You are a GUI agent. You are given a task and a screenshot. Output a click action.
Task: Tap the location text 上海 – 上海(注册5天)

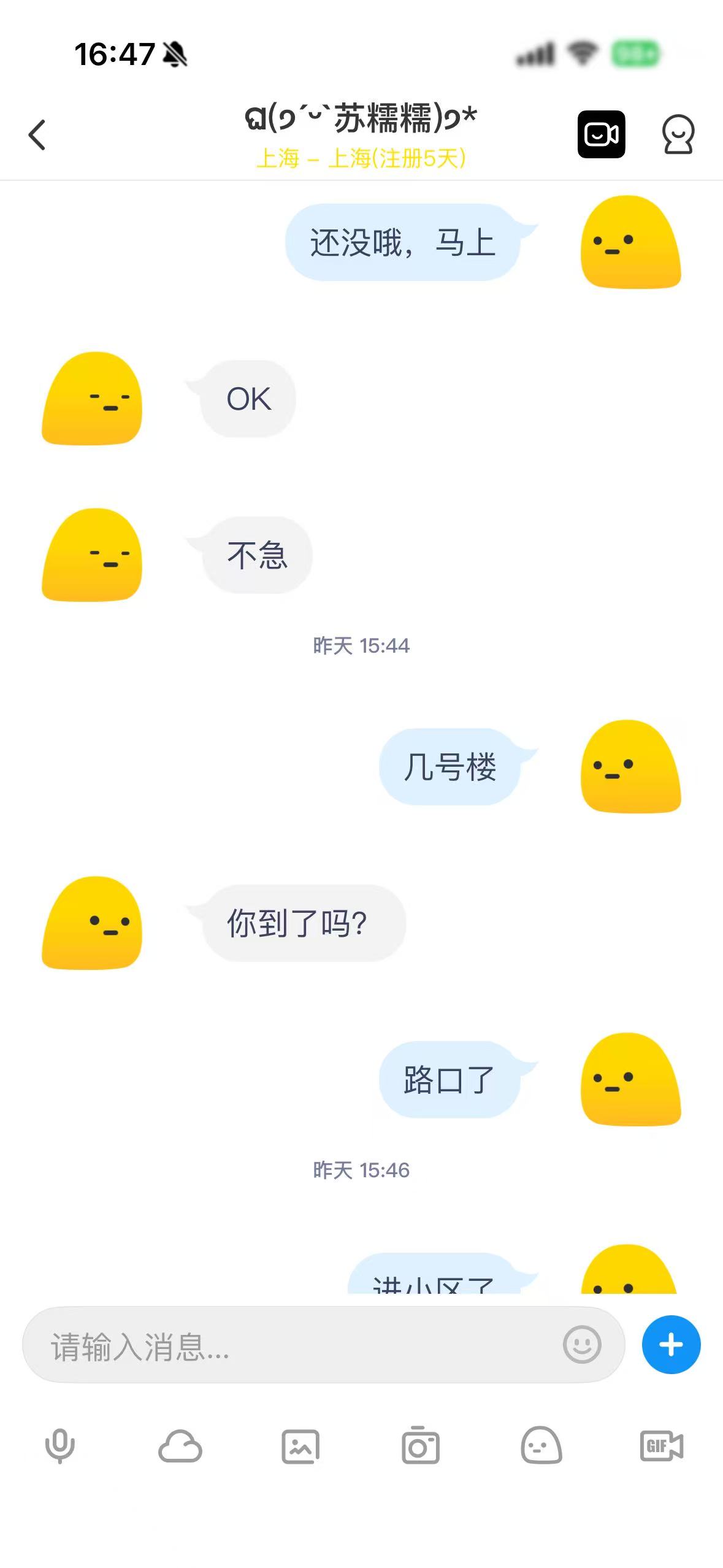click(x=361, y=158)
